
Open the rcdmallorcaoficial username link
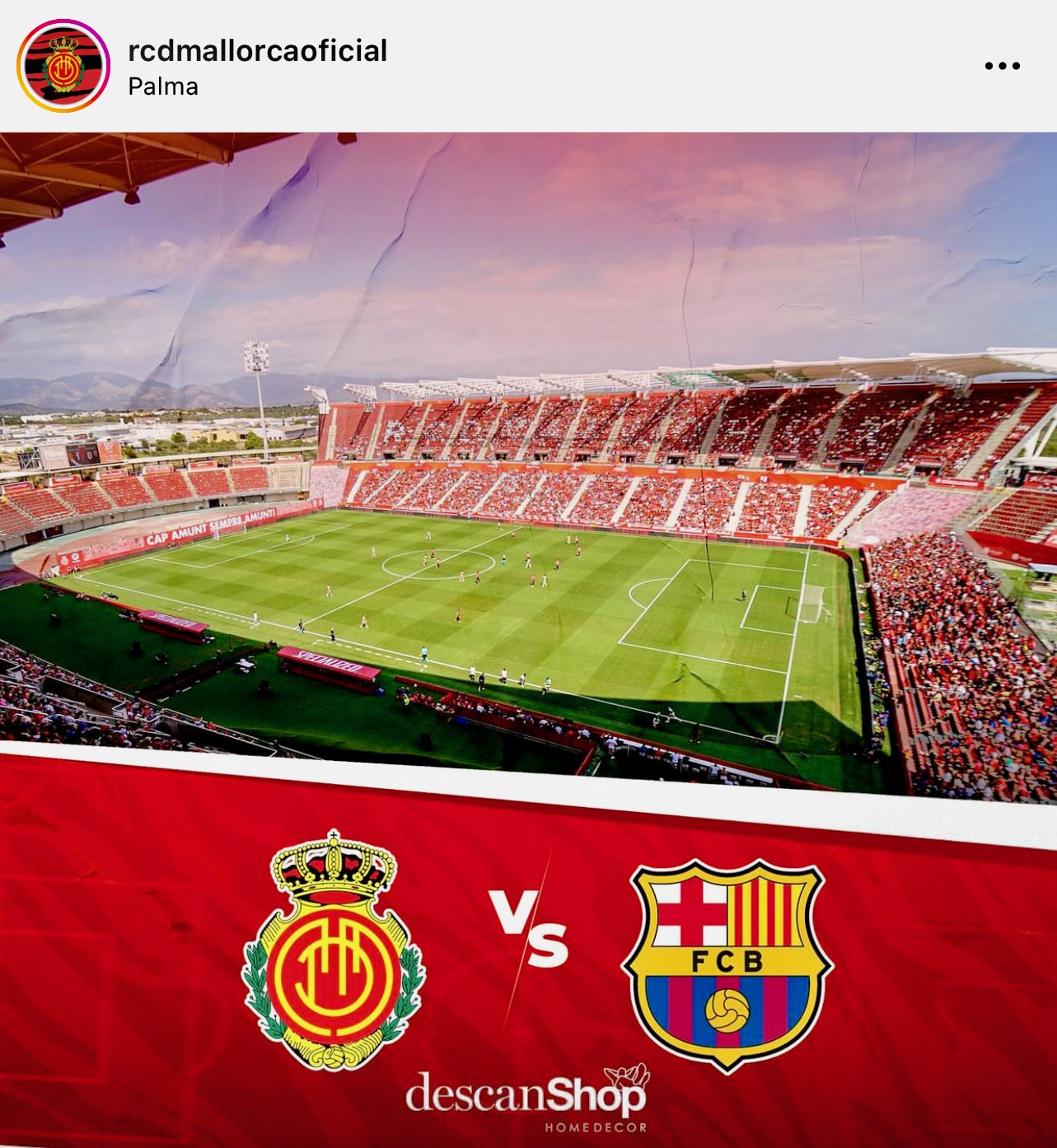(x=257, y=51)
